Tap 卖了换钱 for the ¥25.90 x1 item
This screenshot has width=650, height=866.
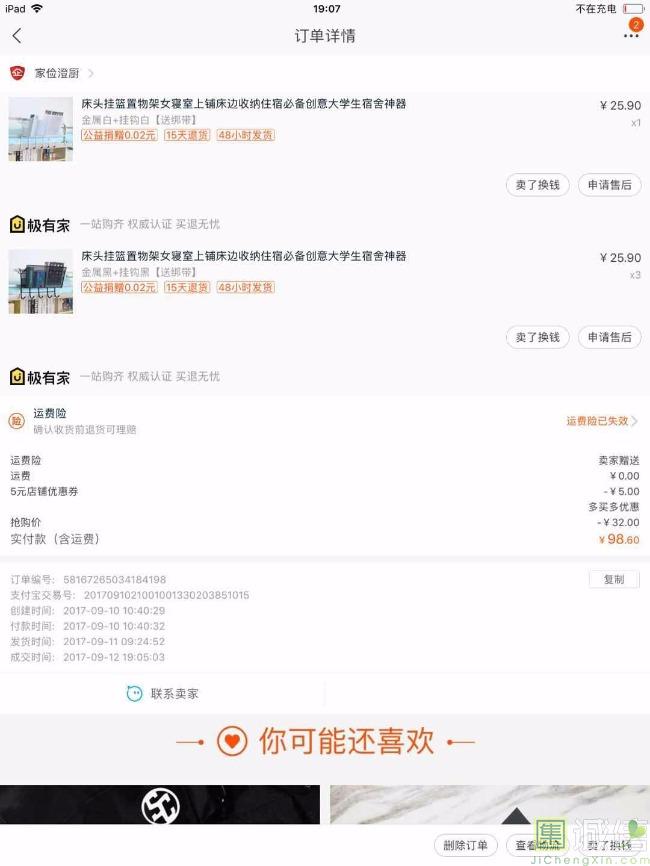point(538,185)
